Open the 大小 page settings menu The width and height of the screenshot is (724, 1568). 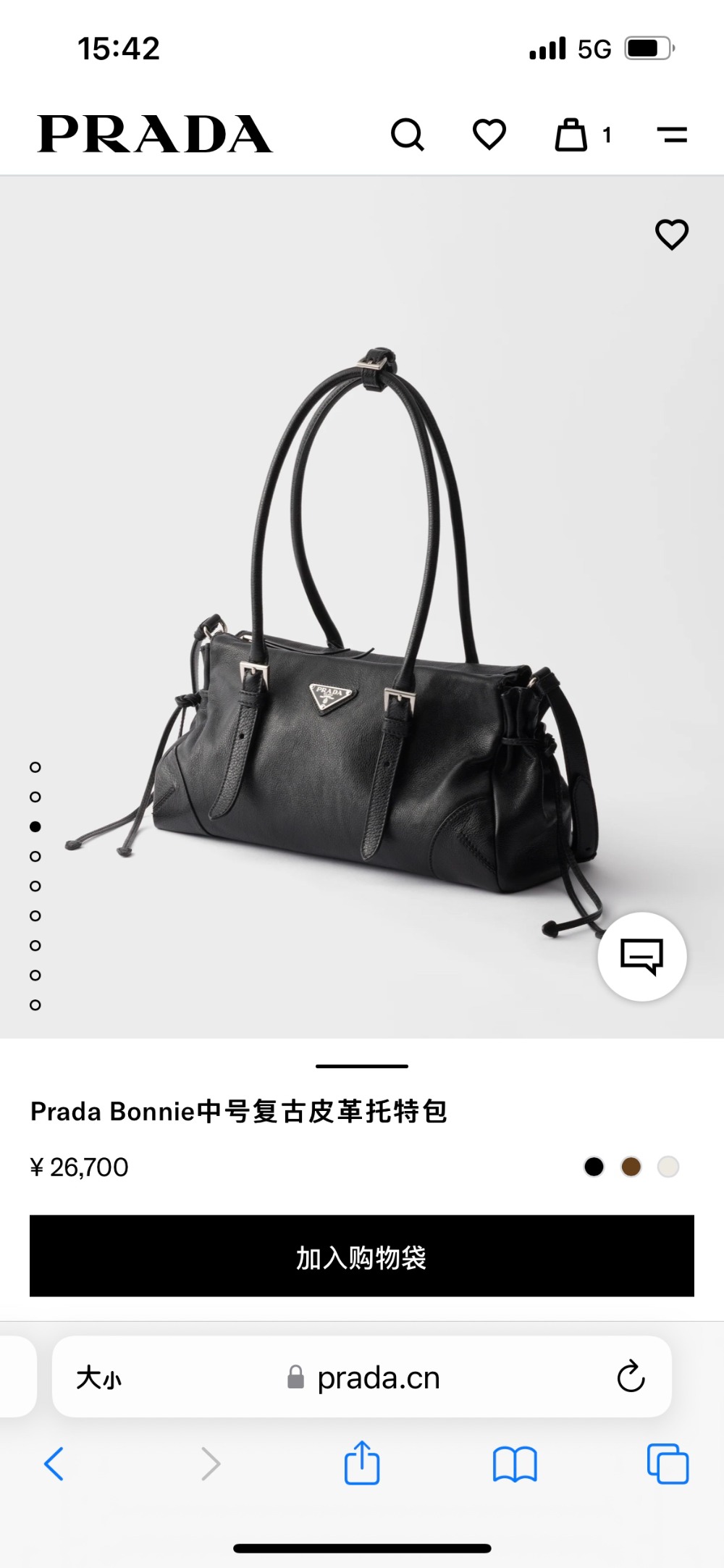(99, 1377)
